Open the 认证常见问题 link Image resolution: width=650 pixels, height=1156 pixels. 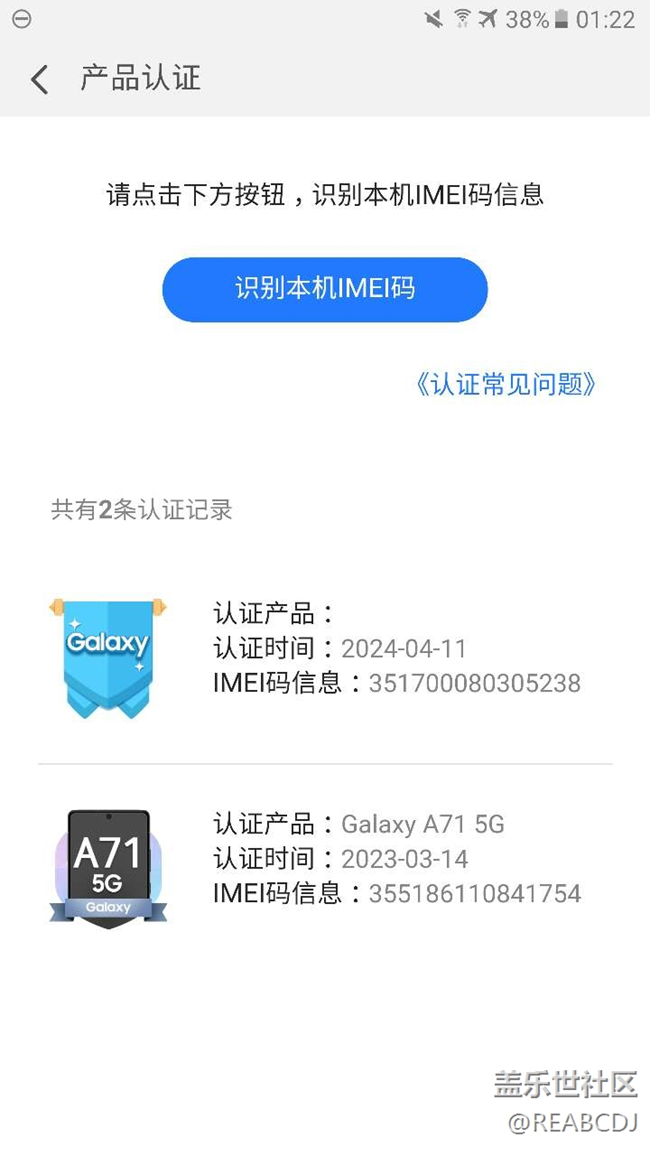point(506,385)
